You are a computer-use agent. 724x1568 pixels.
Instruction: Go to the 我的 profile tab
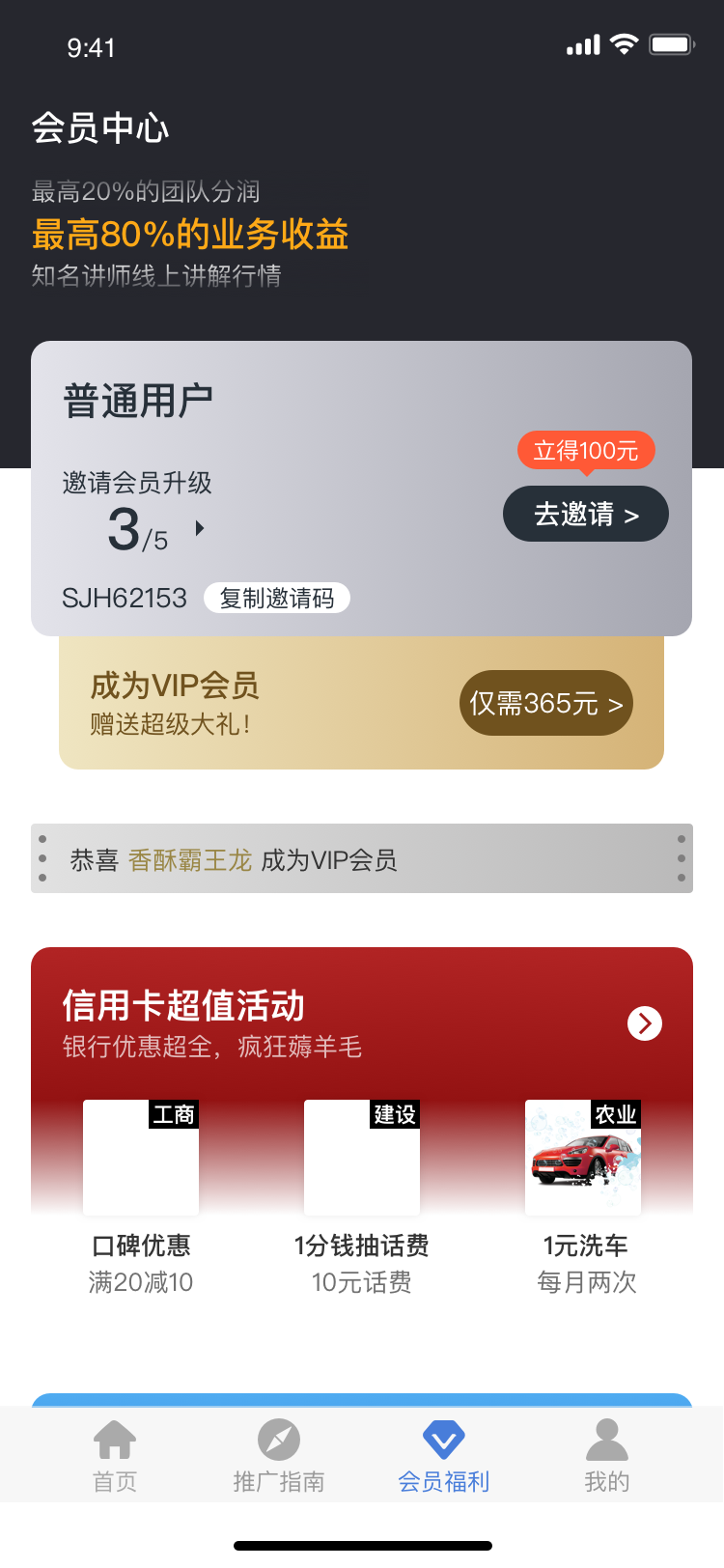[607, 1456]
